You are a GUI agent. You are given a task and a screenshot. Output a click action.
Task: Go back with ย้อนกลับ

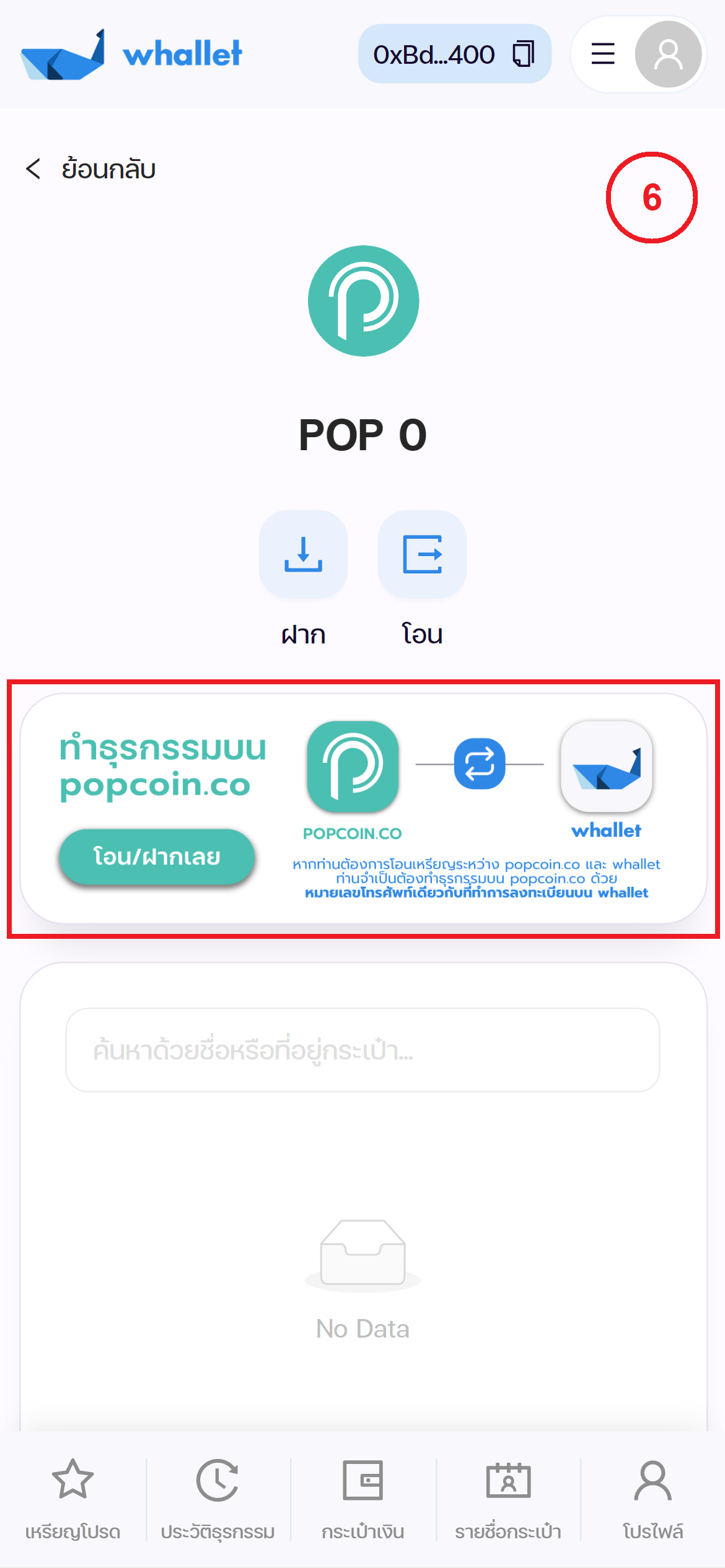[x=90, y=169]
